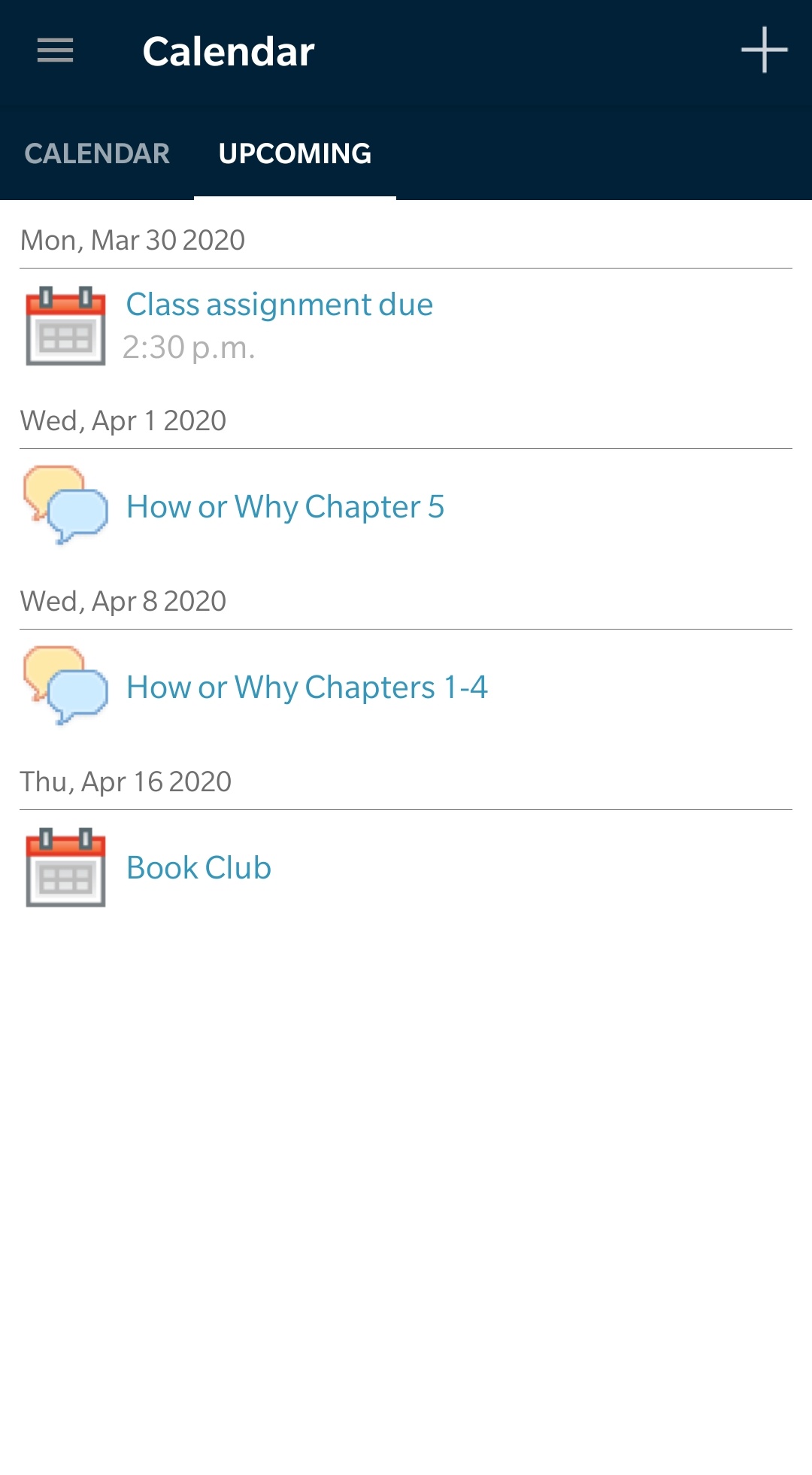Open How or Why Chapter 5
The height and width of the screenshot is (1475, 812).
click(x=285, y=507)
